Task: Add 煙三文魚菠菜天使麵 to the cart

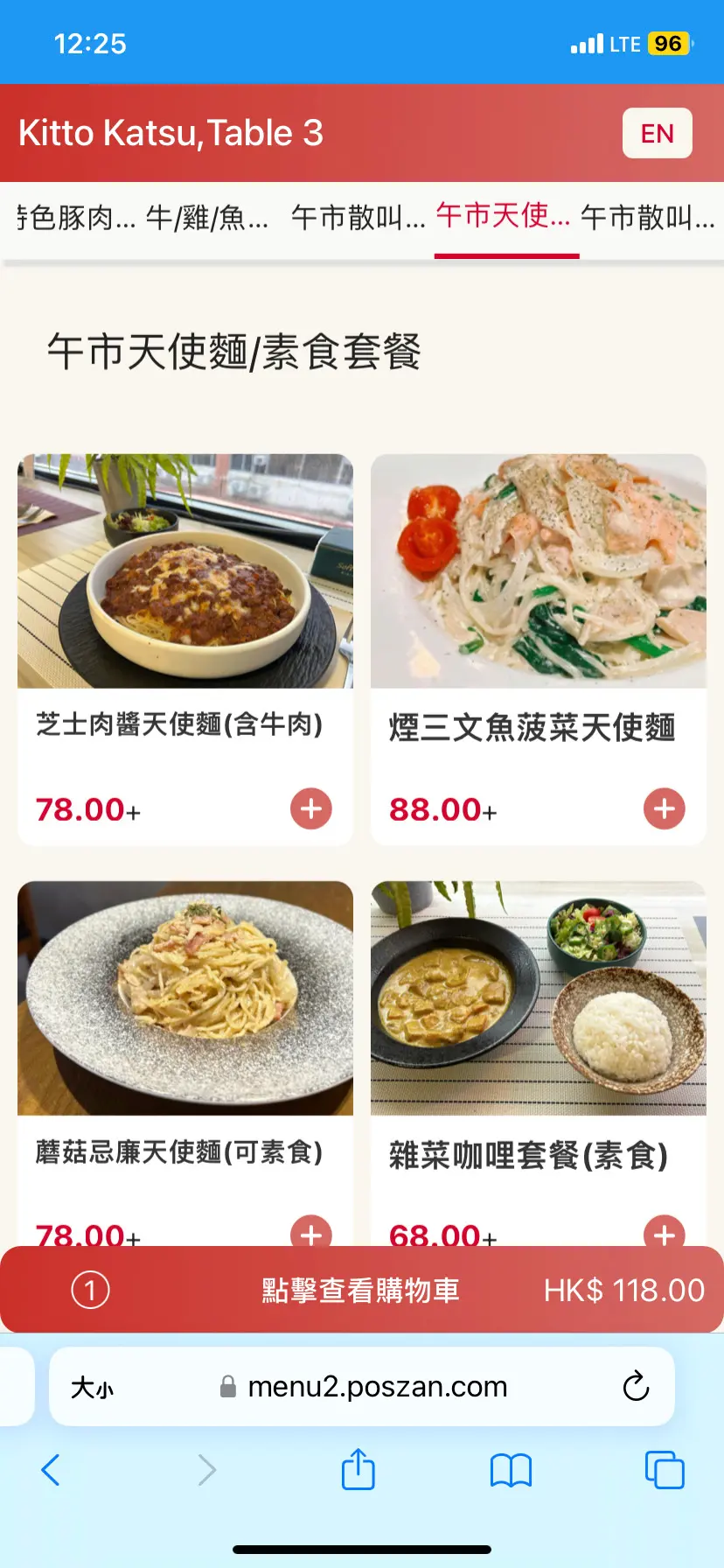Action: pyautogui.click(x=665, y=808)
